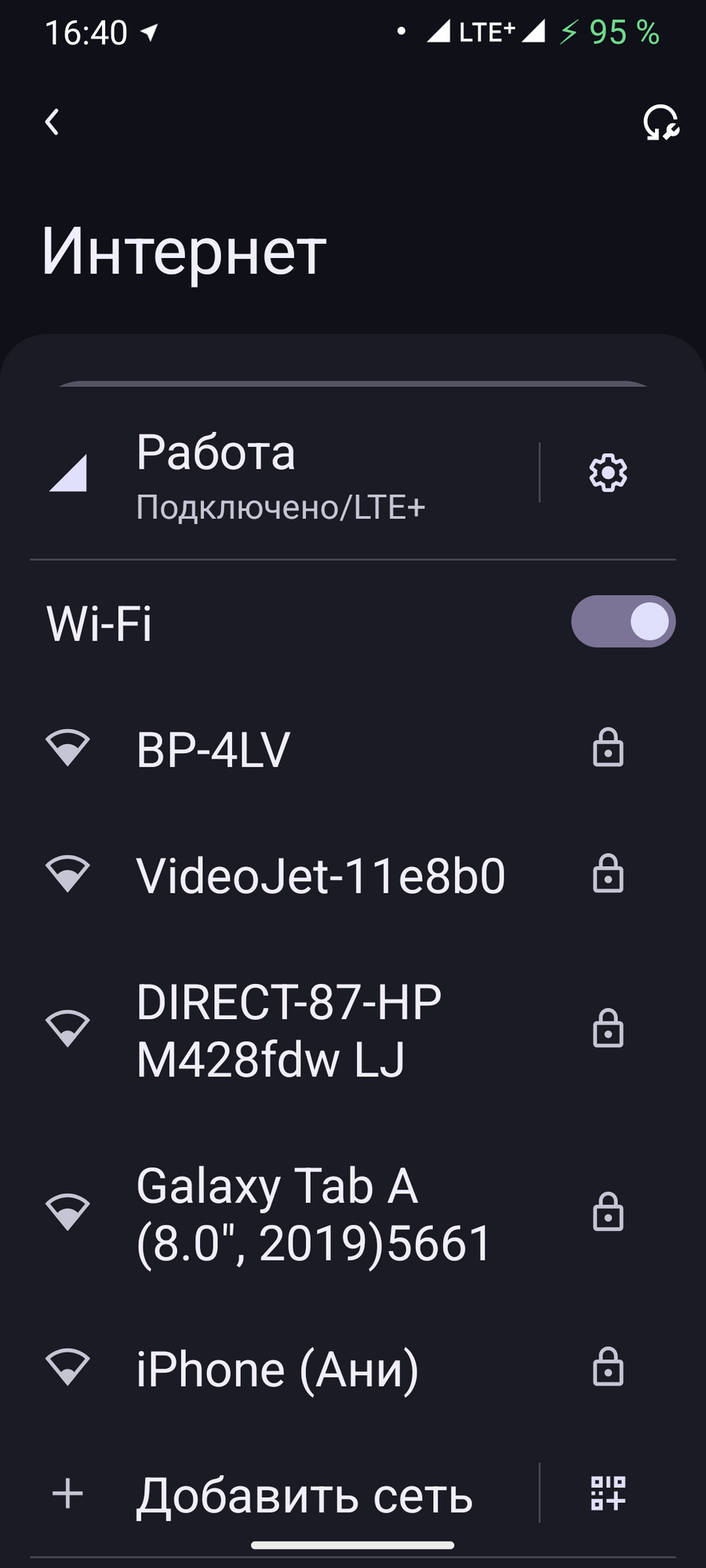Image resolution: width=706 pixels, height=1568 pixels.
Task: Select the Работа mobile network row
Action: pos(282,475)
